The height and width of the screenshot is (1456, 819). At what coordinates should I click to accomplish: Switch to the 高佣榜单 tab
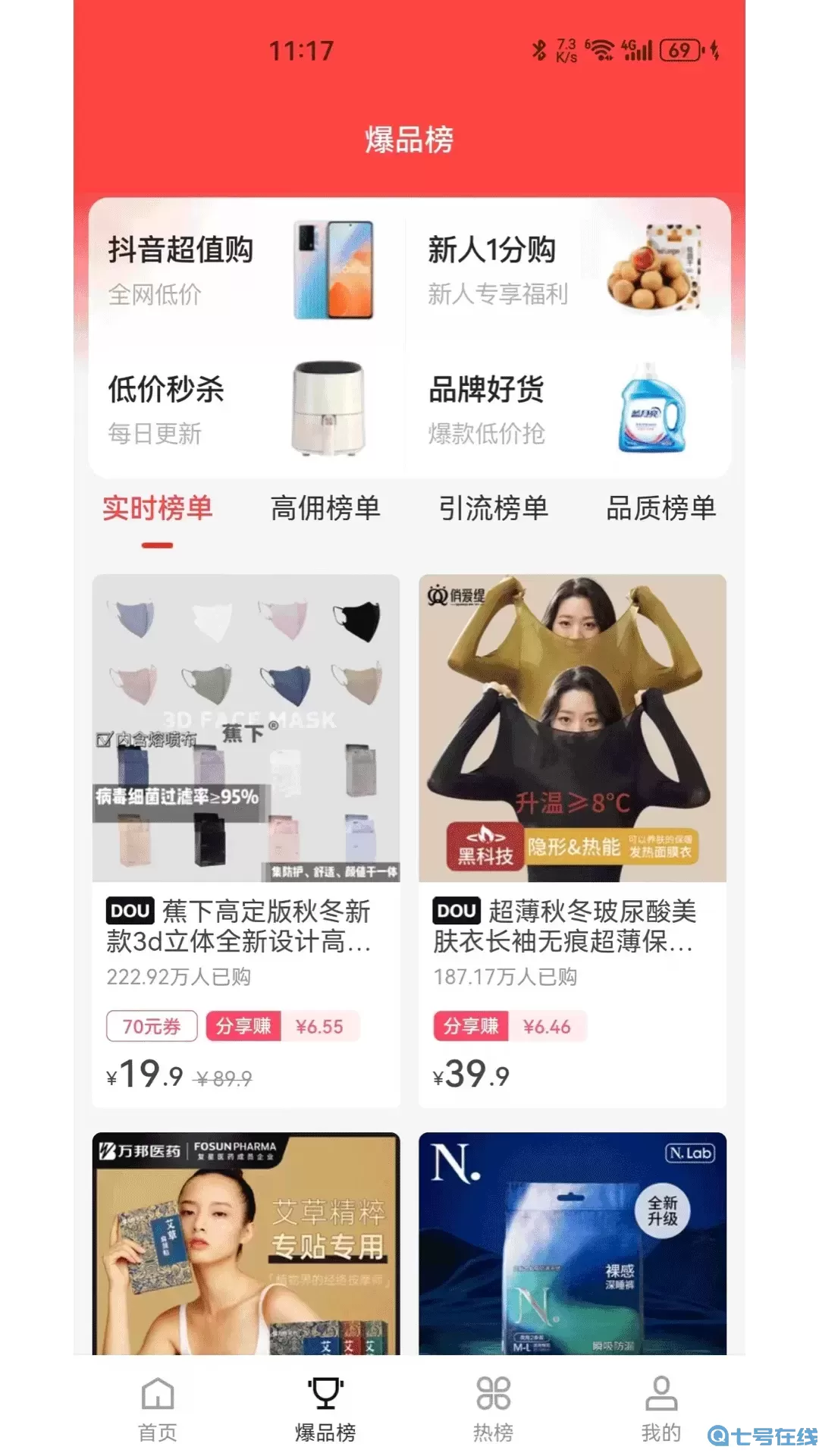click(326, 510)
